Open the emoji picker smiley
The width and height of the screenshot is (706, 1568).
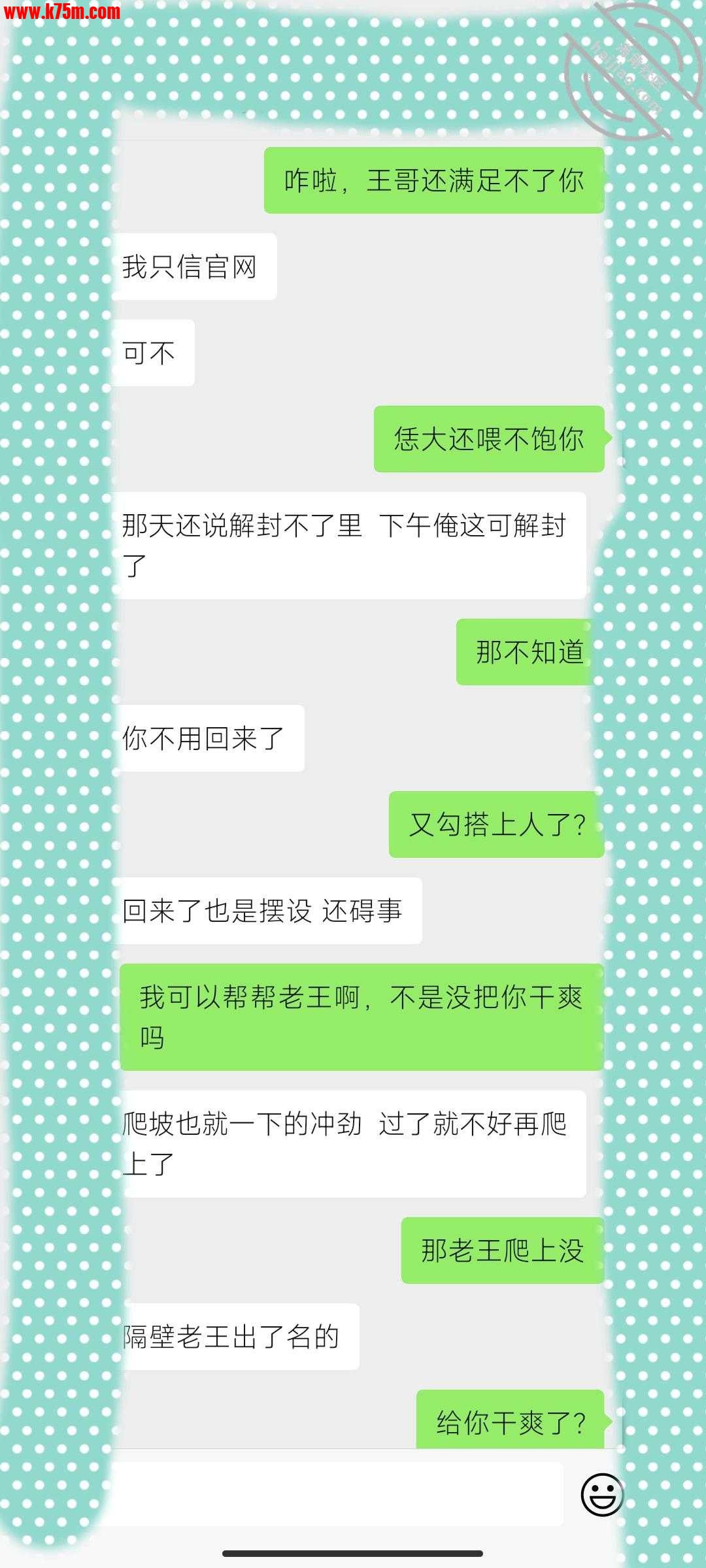602,1494
